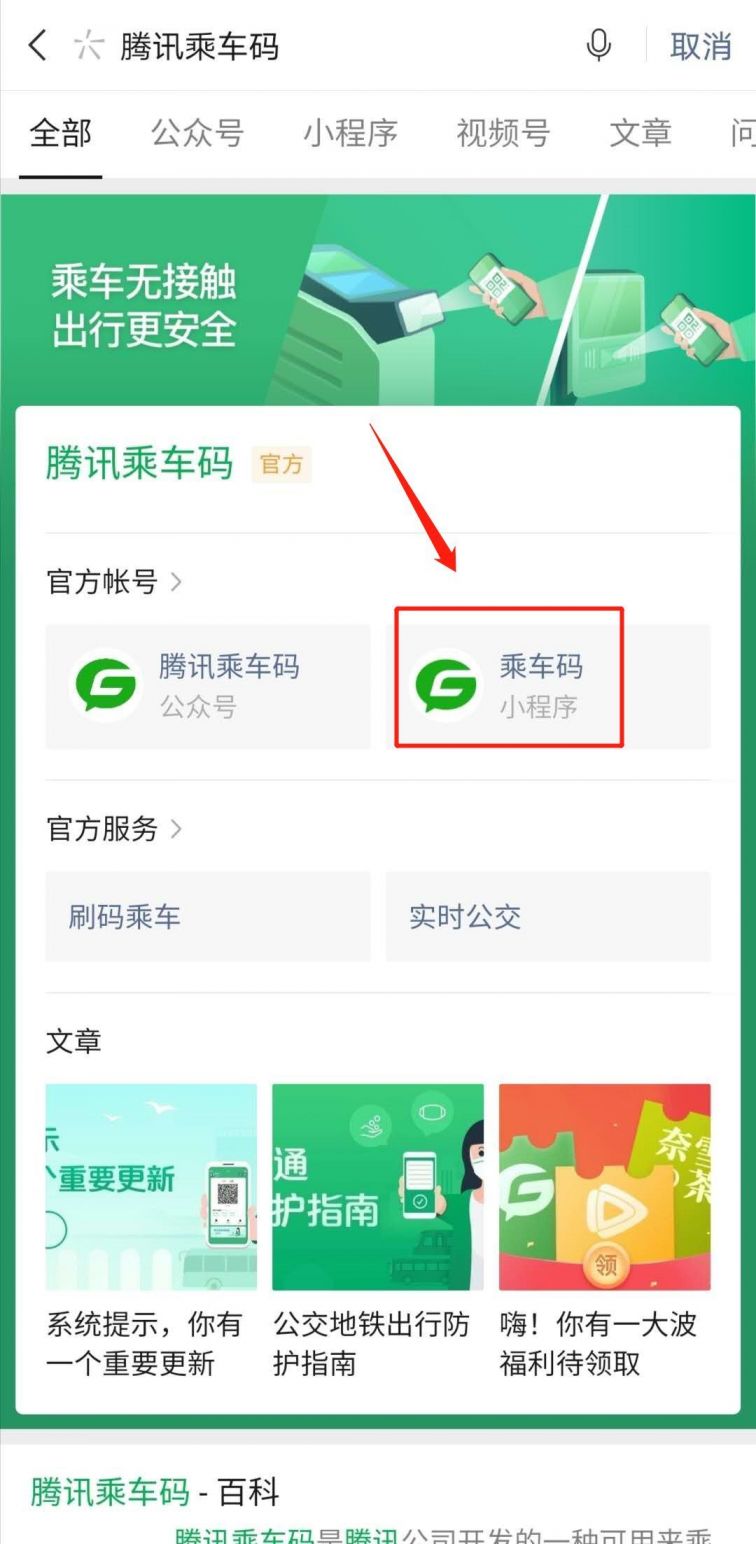Switch to the 小程序 tab

pos(350,133)
